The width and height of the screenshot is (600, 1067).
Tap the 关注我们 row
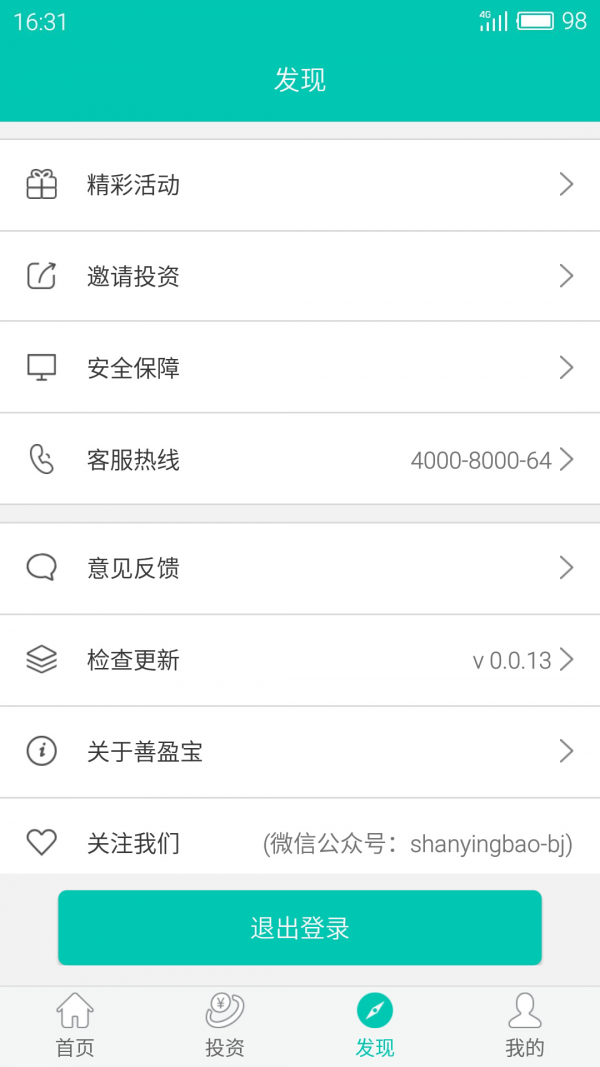point(300,836)
